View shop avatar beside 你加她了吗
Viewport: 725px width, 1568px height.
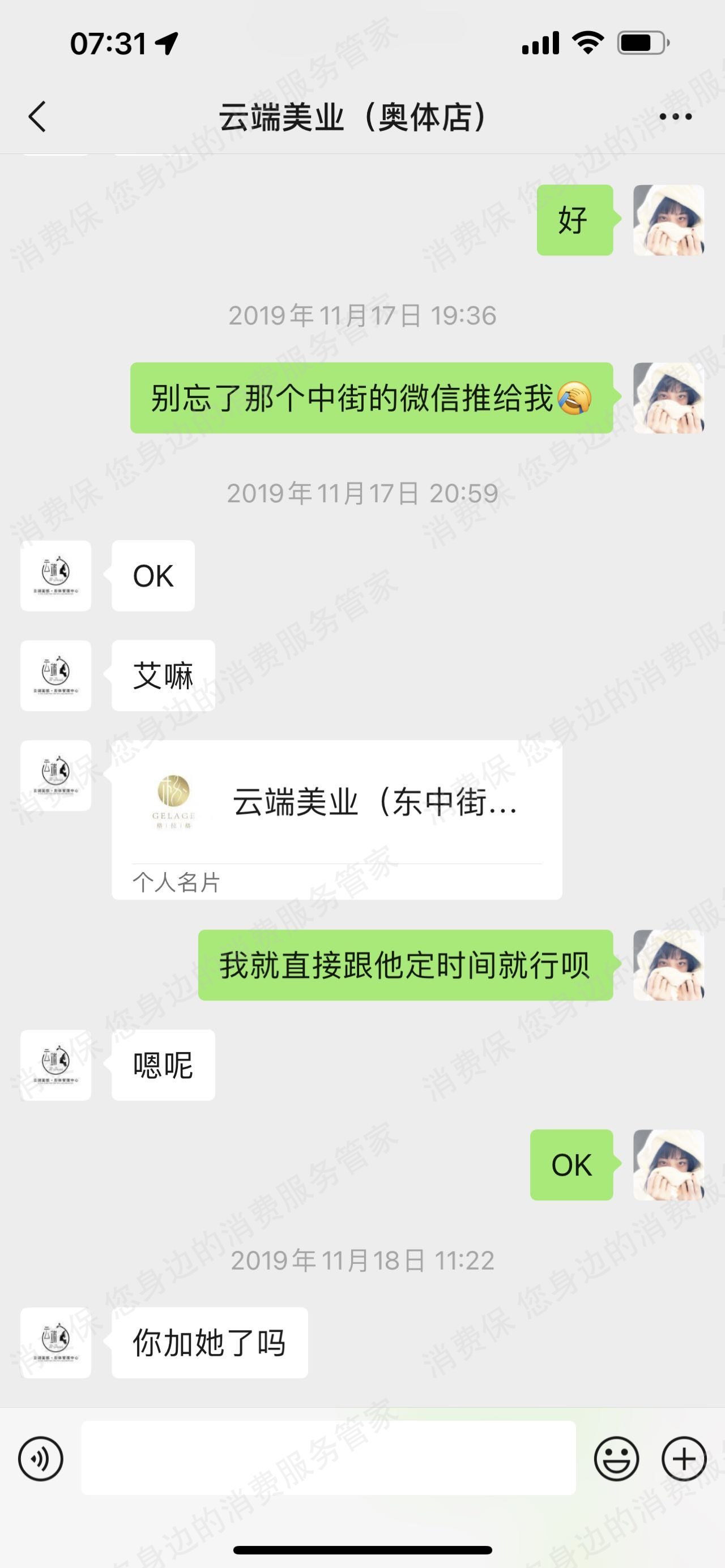pyautogui.click(x=56, y=1342)
